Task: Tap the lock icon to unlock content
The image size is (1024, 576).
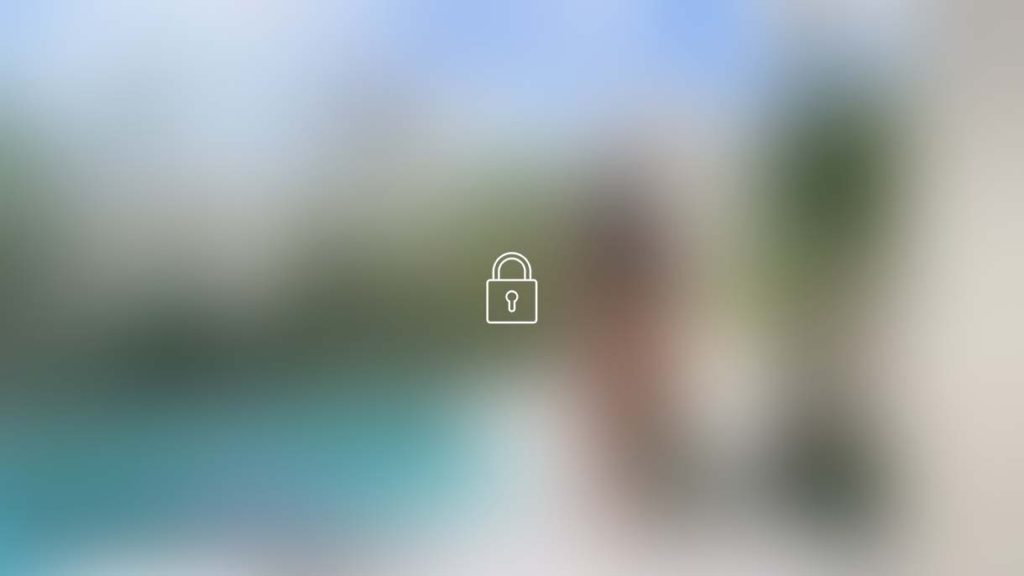Action: pyautogui.click(x=511, y=289)
